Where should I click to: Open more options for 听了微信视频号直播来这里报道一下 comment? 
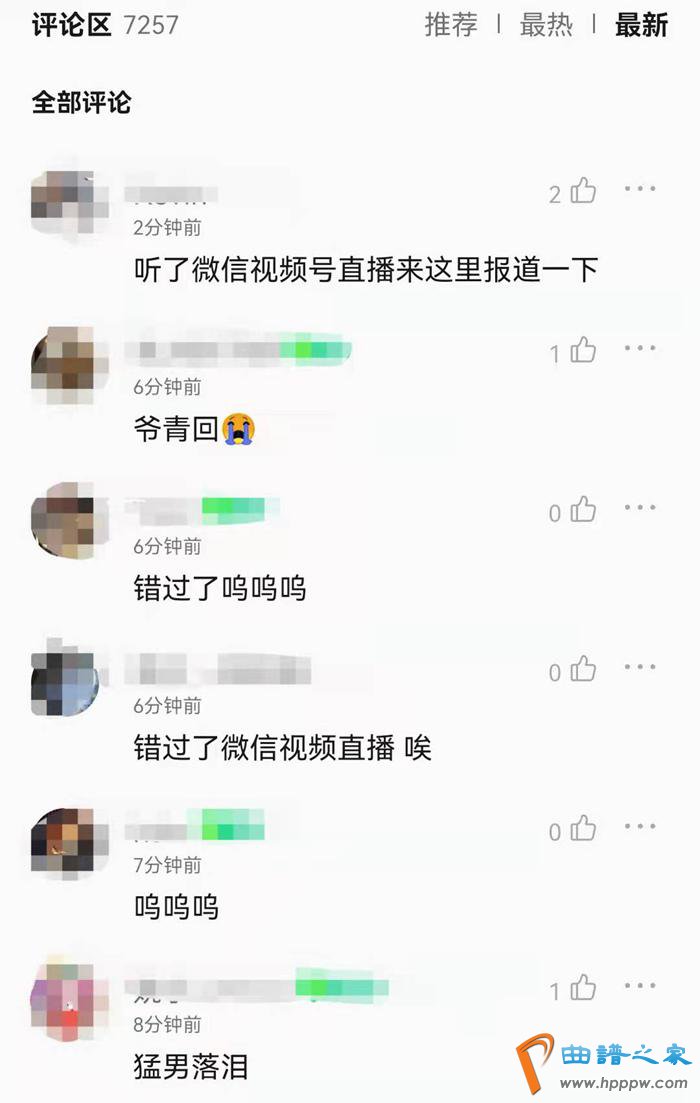click(640, 188)
